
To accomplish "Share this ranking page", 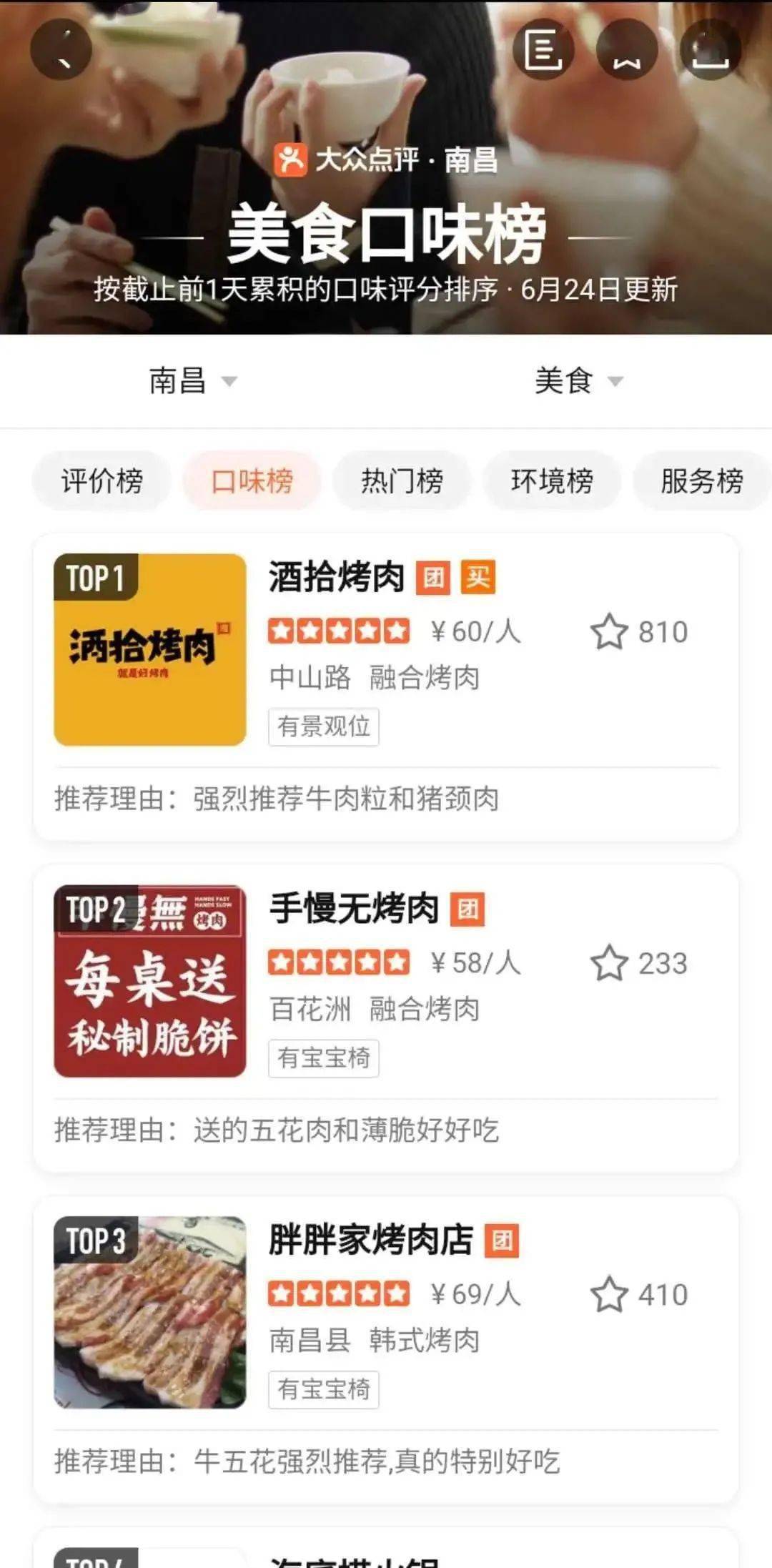I will 710,49.
